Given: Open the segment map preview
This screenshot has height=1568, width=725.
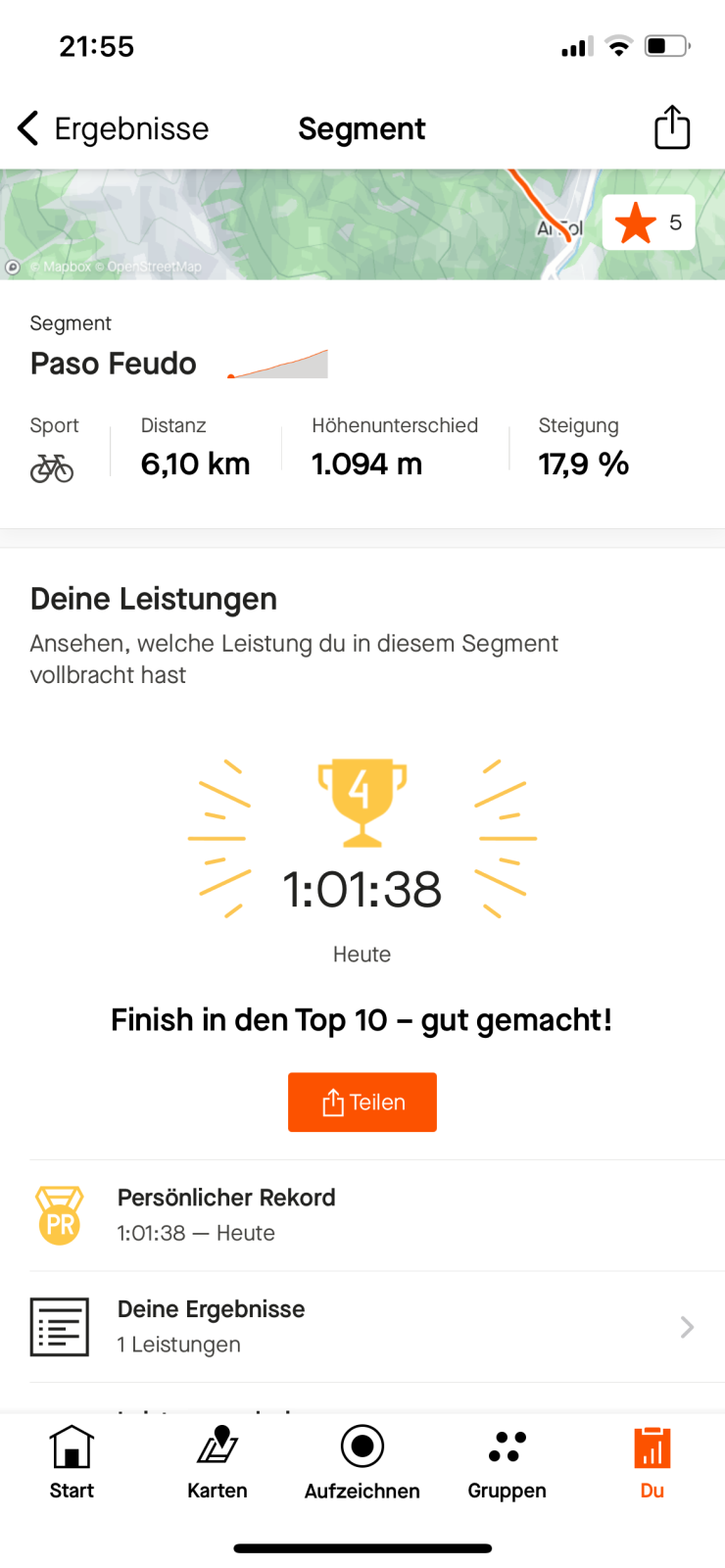Looking at the screenshot, I should [x=294, y=224].
